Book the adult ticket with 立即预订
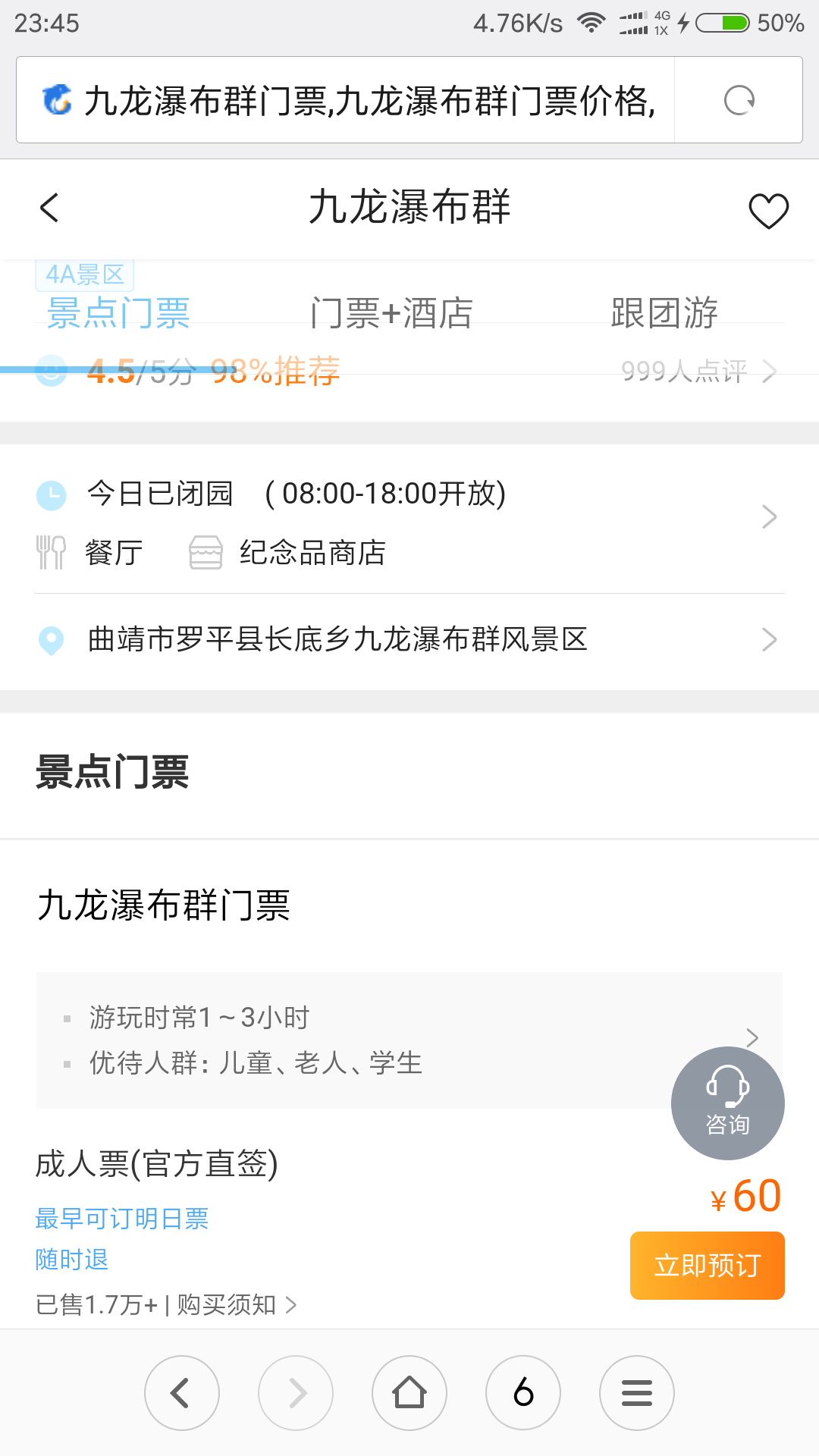 [707, 1266]
